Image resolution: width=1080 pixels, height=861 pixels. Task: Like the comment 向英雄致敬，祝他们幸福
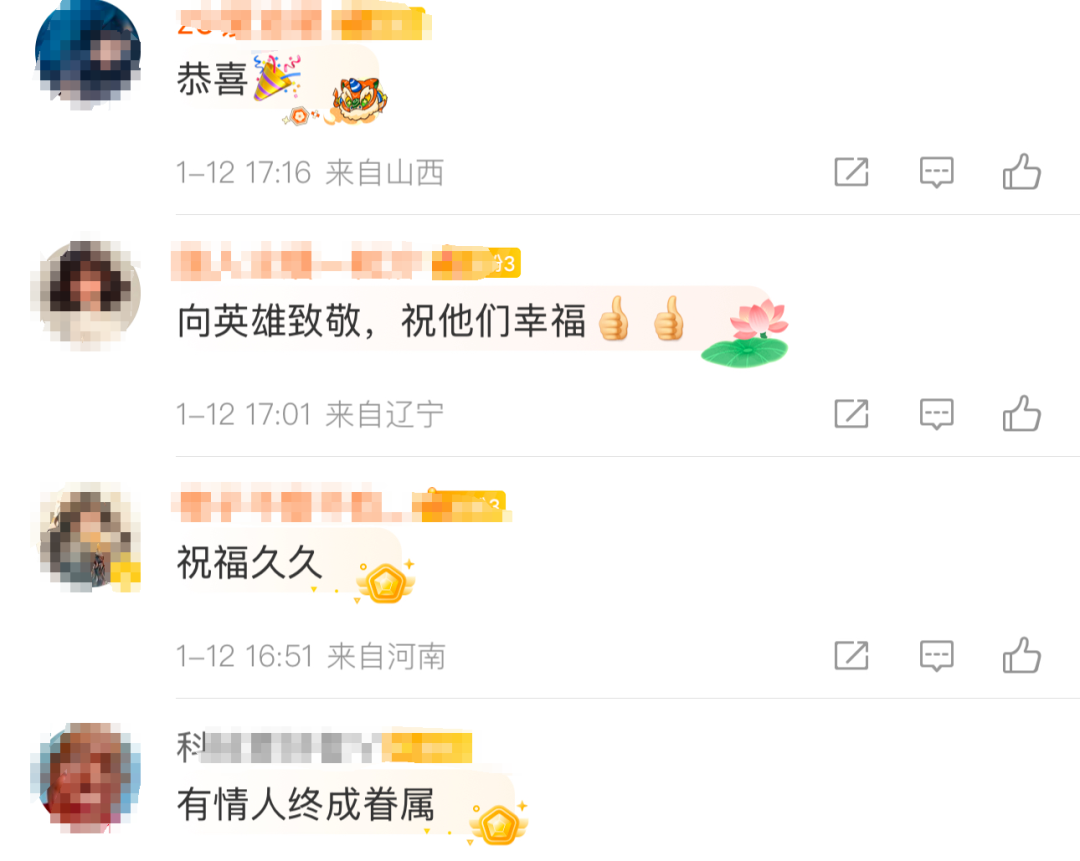[1022, 413]
